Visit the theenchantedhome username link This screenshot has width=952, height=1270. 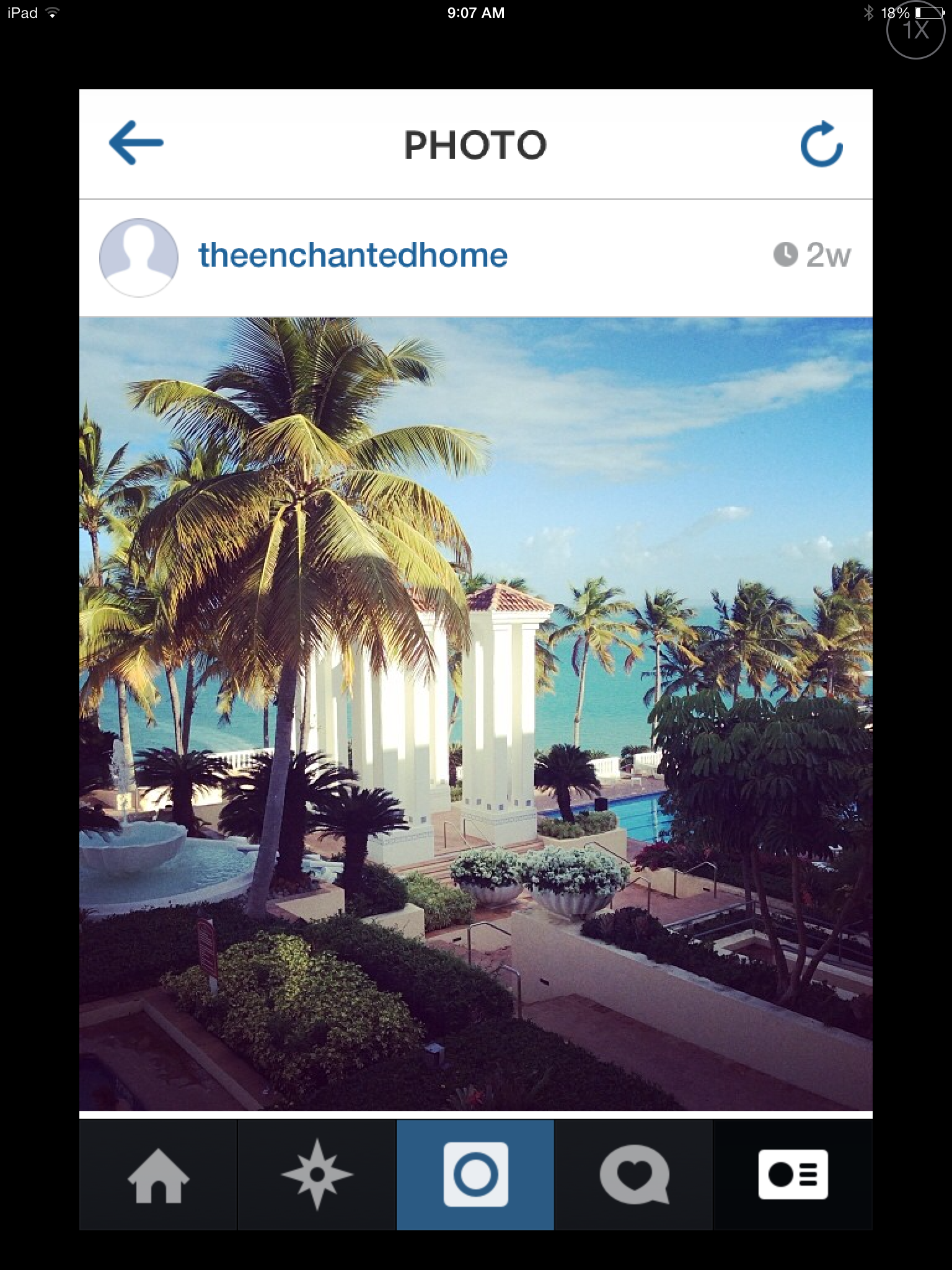pyautogui.click(x=353, y=255)
